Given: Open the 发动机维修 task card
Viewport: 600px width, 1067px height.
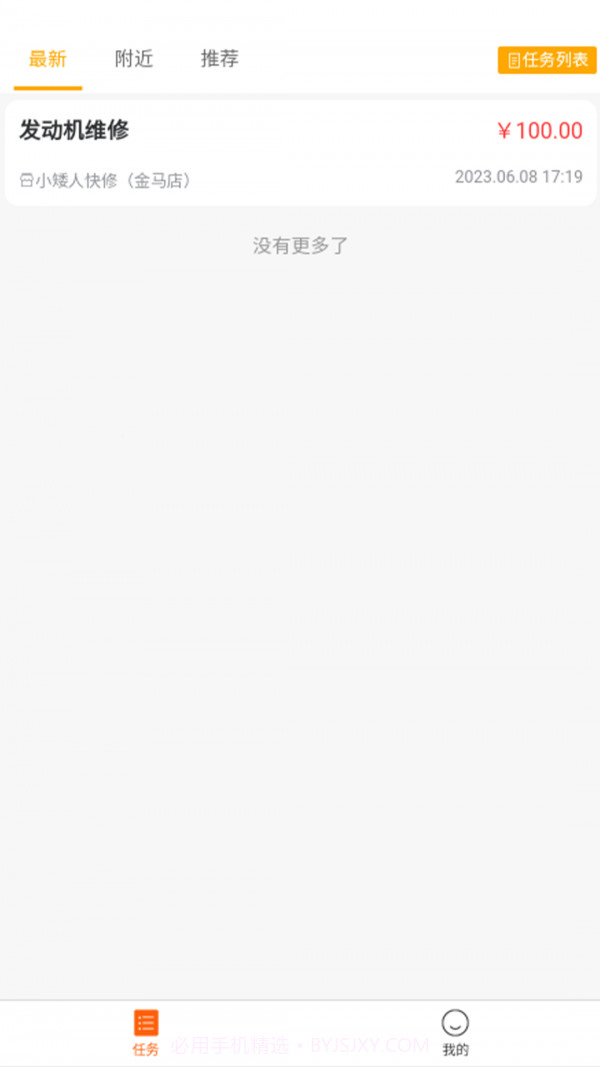Looking at the screenshot, I should [300, 153].
